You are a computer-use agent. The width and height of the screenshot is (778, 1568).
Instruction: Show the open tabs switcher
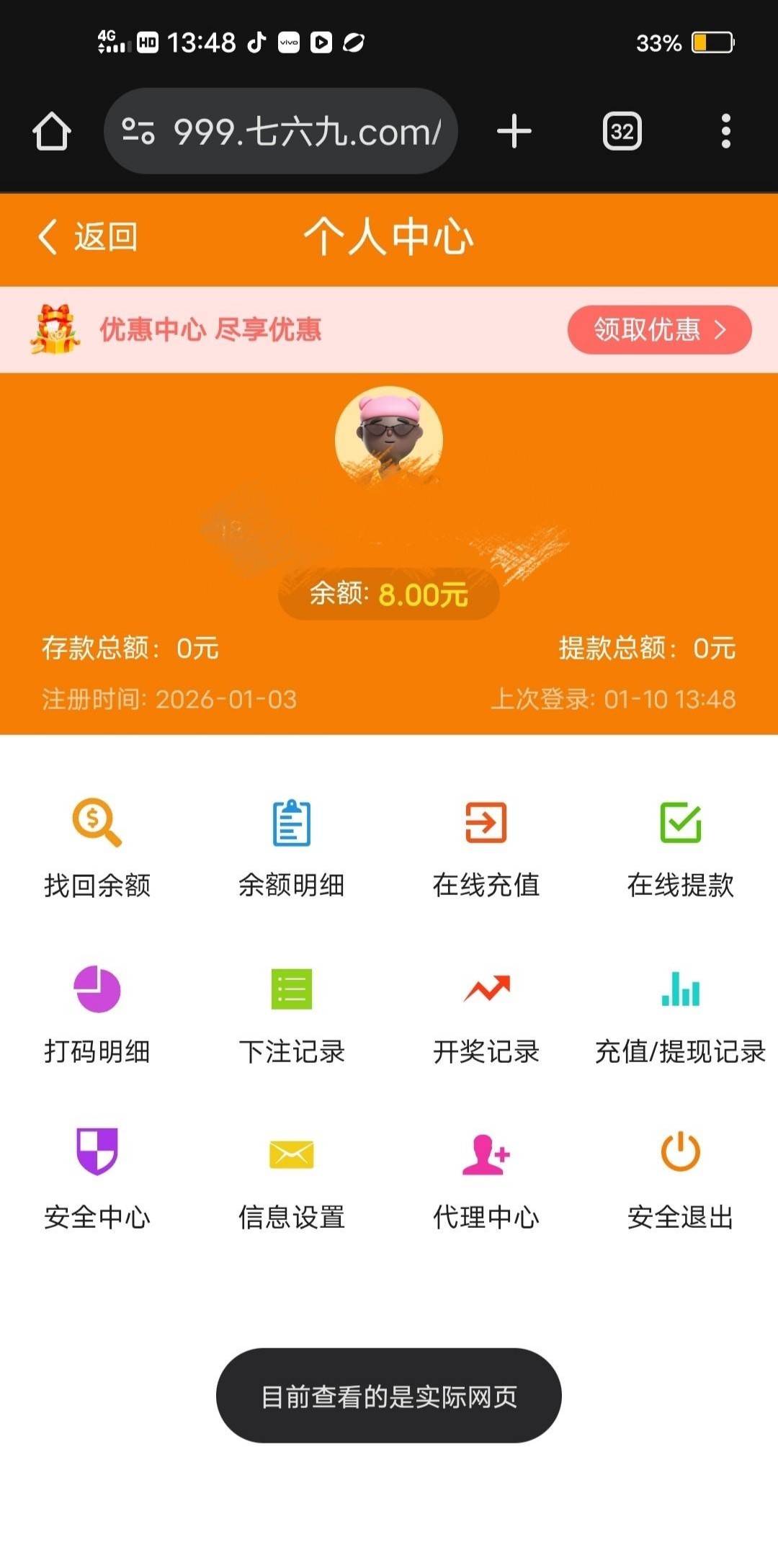(622, 132)
